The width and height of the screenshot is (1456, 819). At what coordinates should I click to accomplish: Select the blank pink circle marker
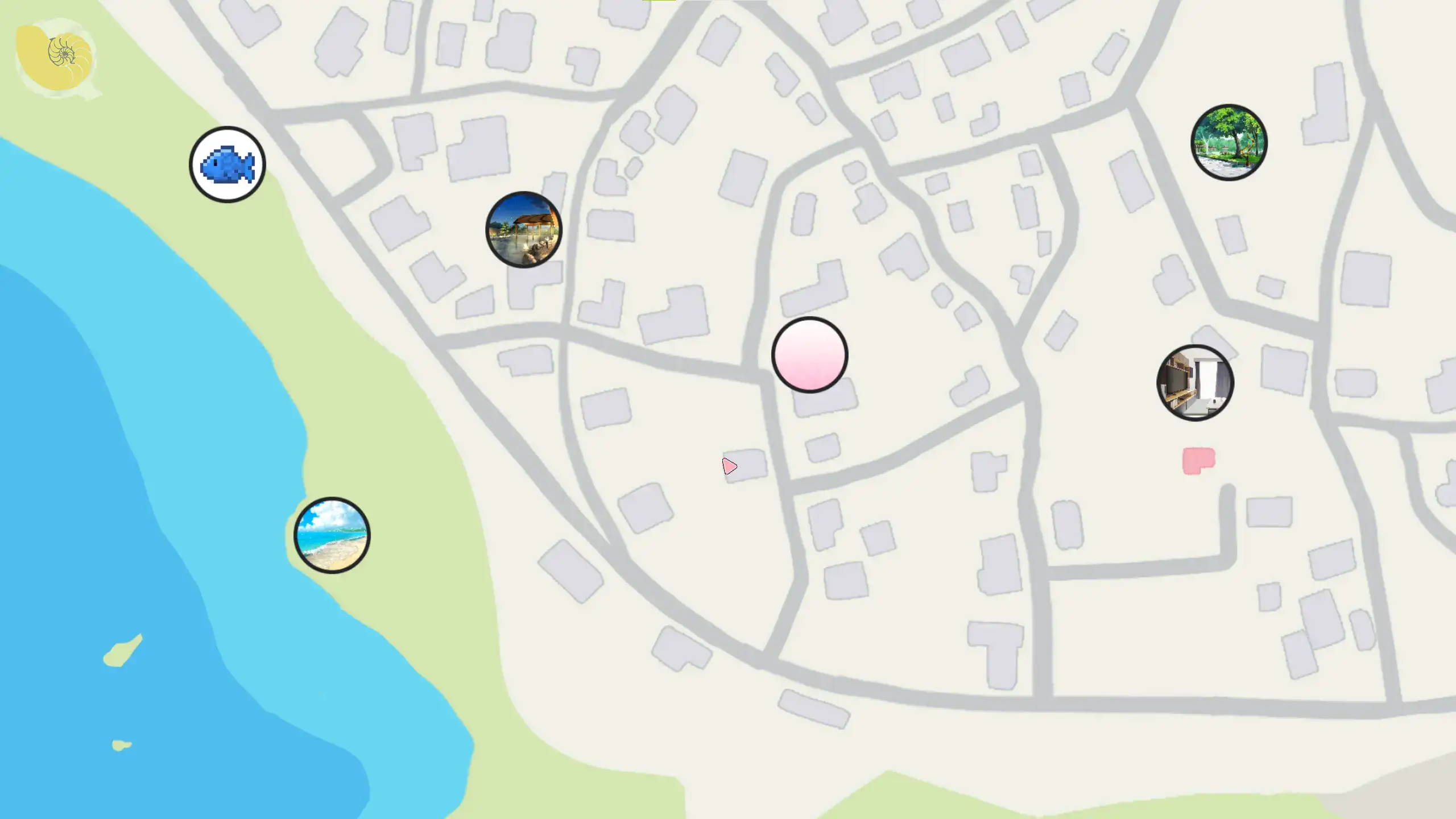pos(809,355)
